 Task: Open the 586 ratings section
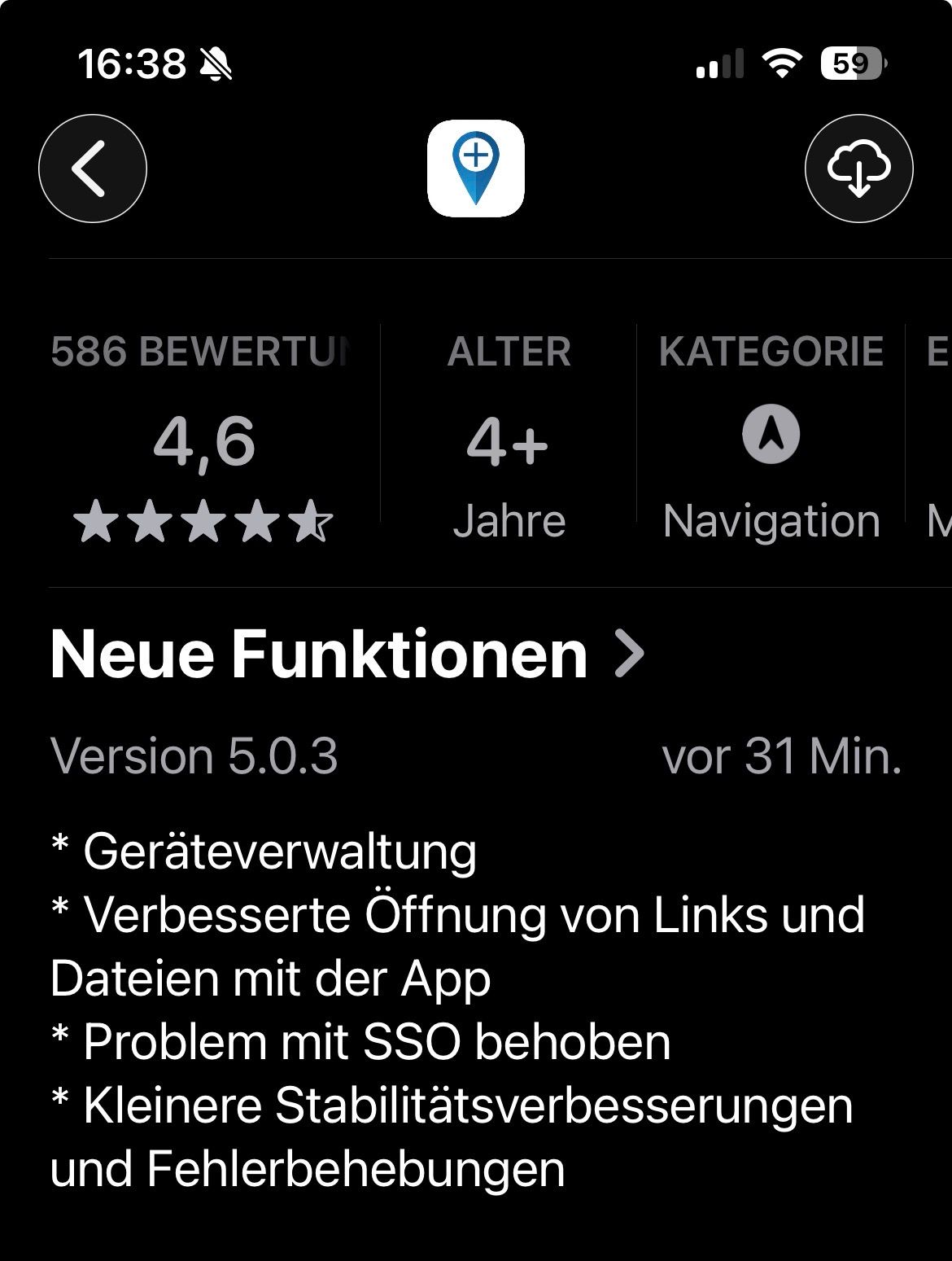tap(203, 440)
